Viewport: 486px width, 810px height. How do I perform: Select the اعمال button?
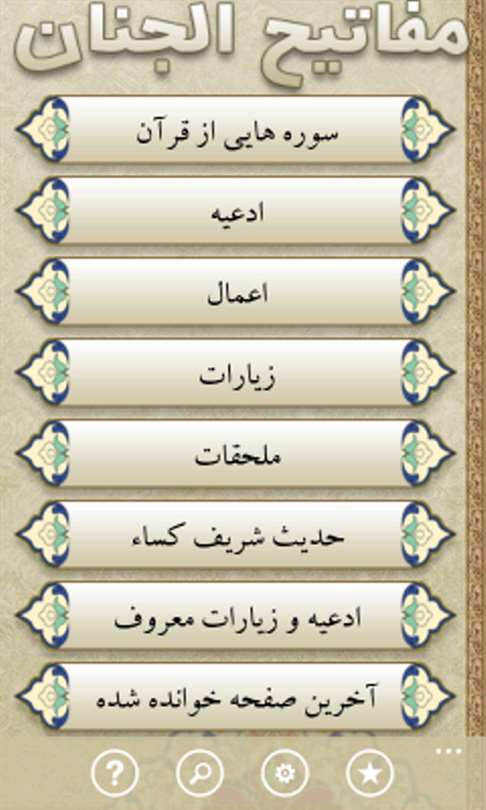tap(236, 291)
